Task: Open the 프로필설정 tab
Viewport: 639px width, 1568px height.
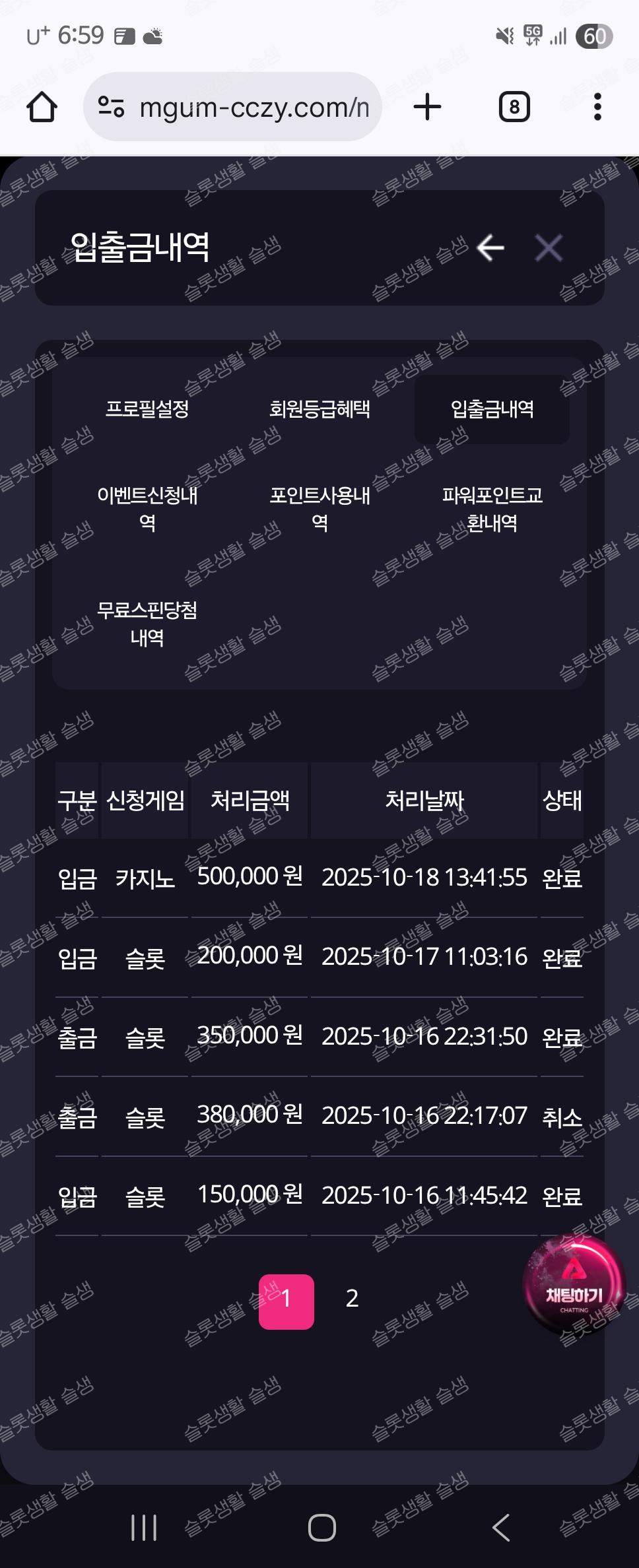Action: 147,409
